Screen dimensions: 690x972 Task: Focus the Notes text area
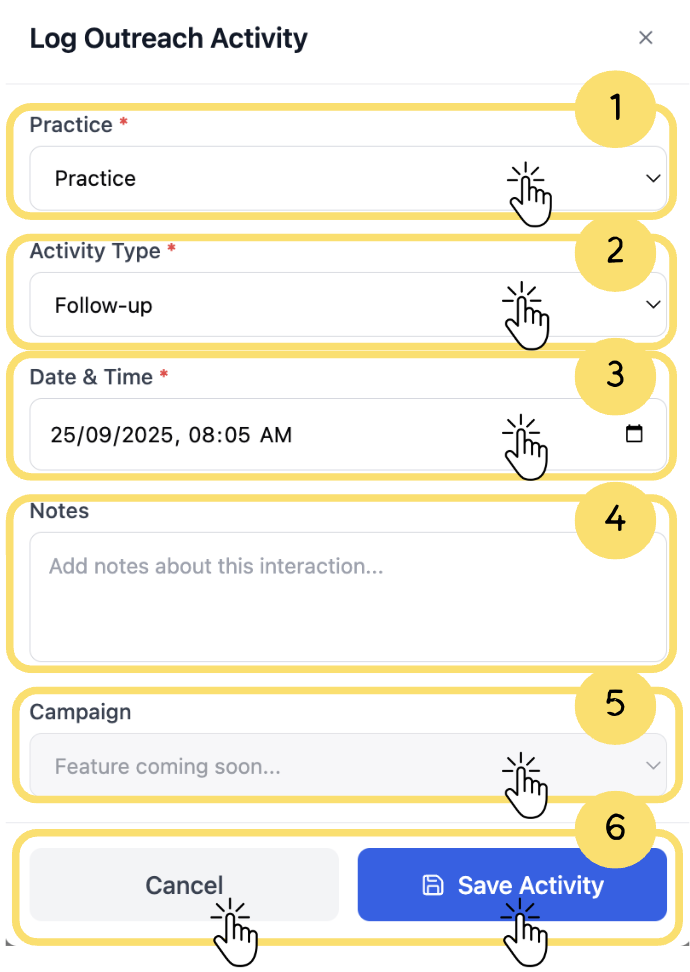pos(347,596)
